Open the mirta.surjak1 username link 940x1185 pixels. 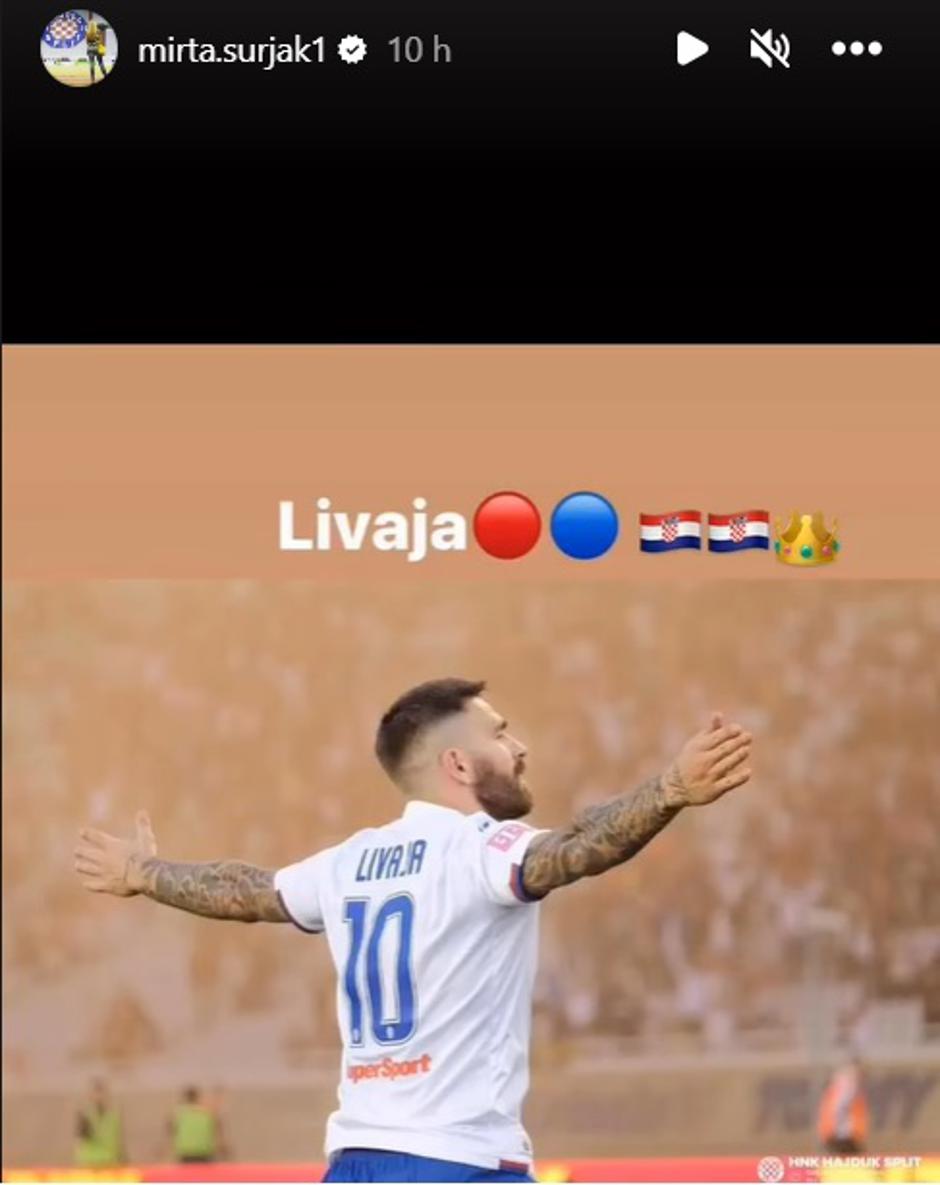coord(231,50)
